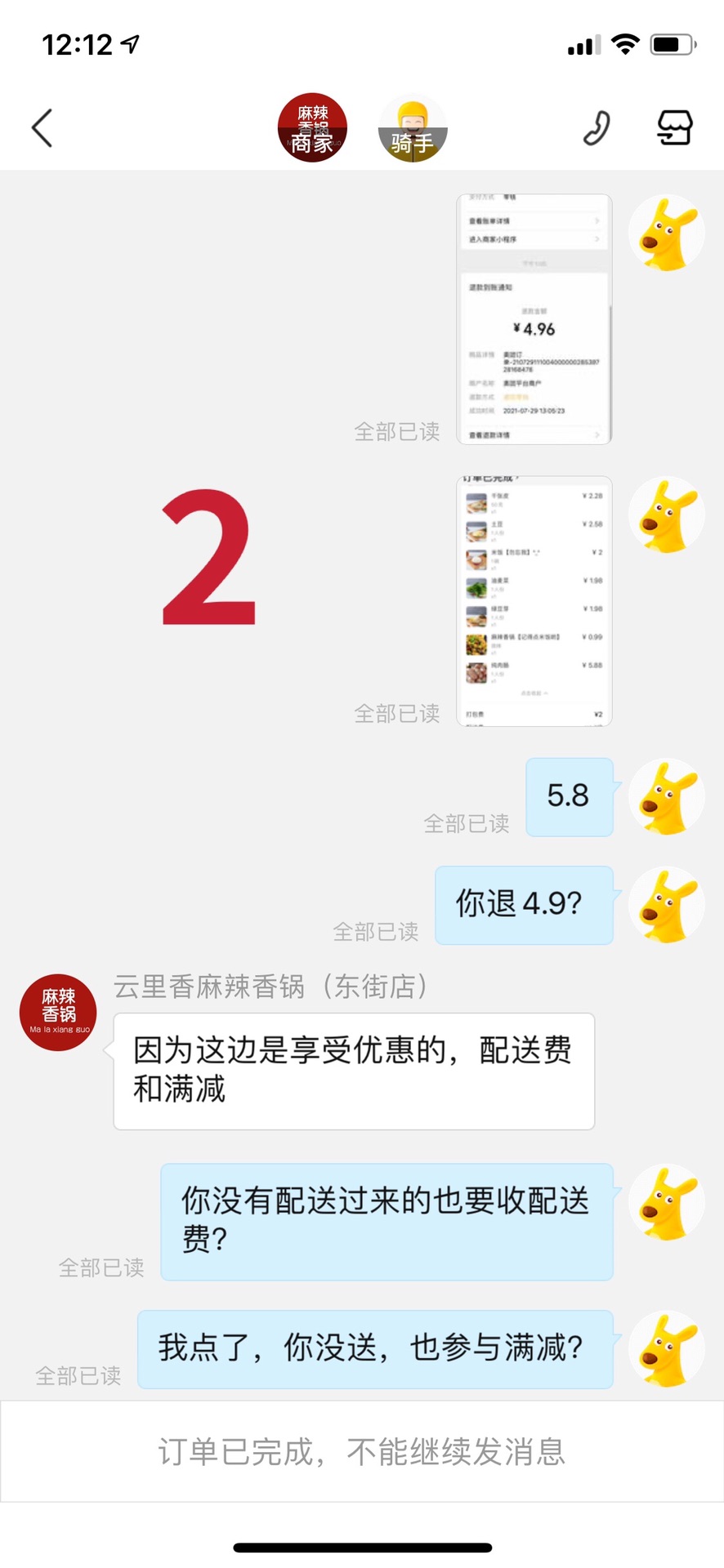
Task: Switch to the 骑手 rider chat
Action: pos(412,128)
